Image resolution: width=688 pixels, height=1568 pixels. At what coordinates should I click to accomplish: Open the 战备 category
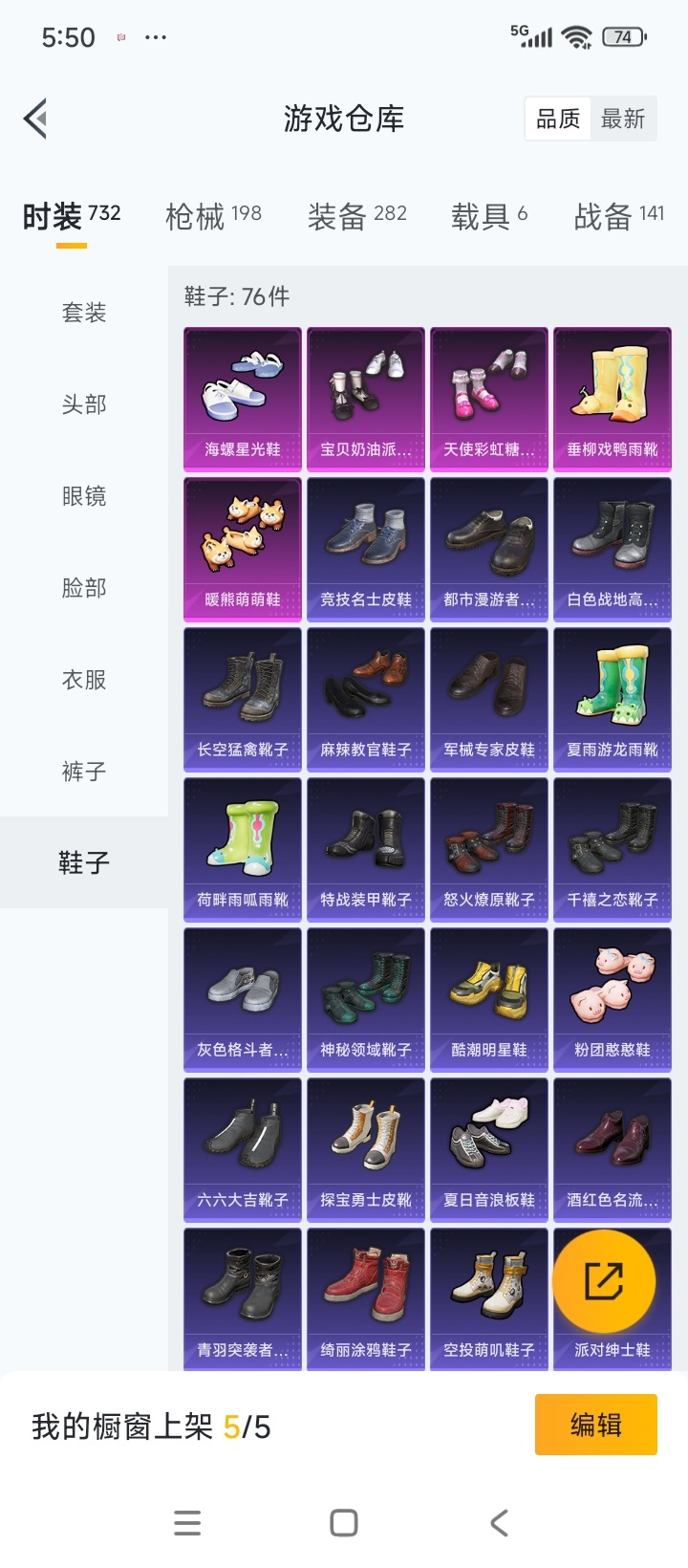pyautogui.click(x=604, y=215)
